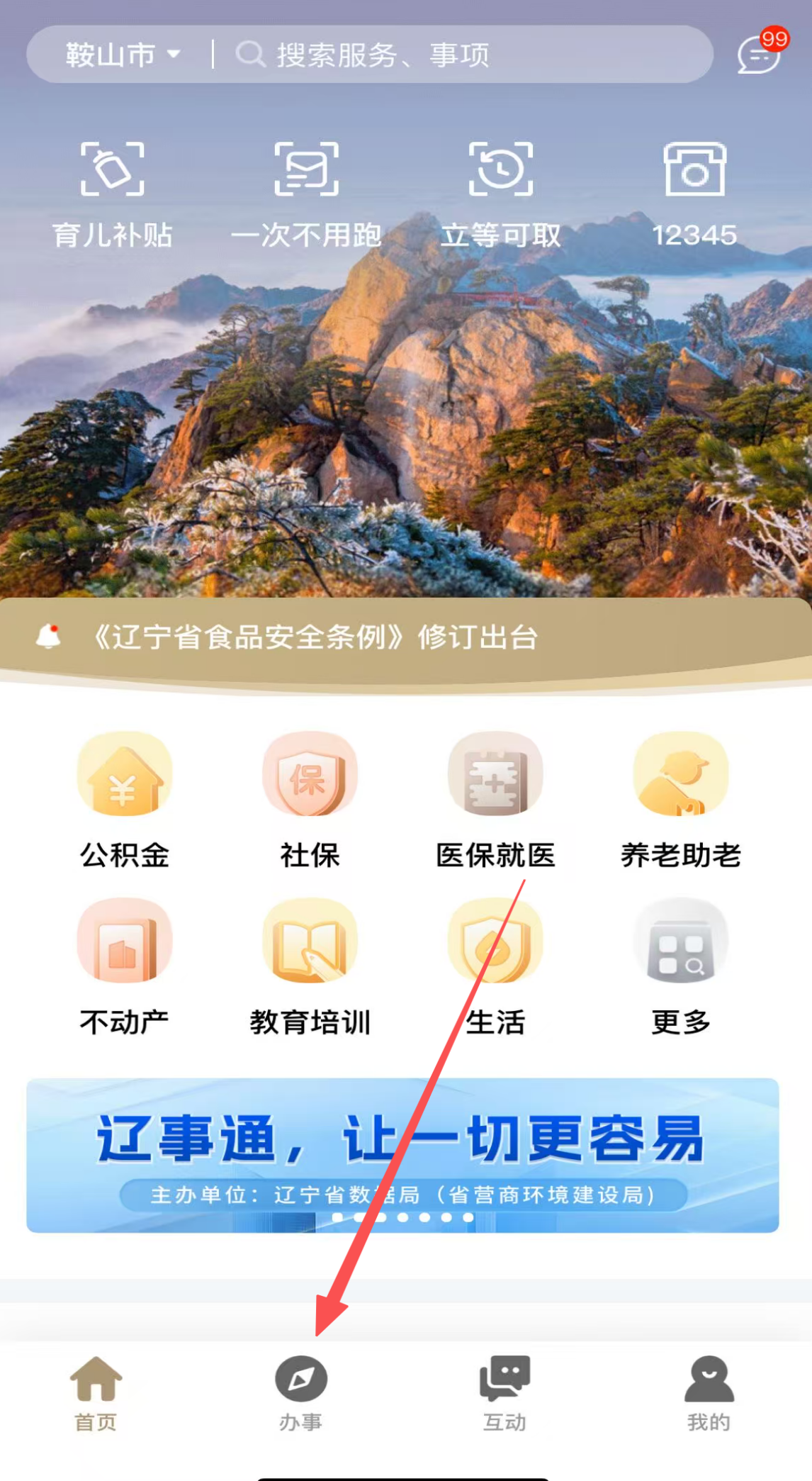Show 更多 service categories
The width and height of the screenshot is (812, 1481).
pyautogui.click(x=681, y=967)
